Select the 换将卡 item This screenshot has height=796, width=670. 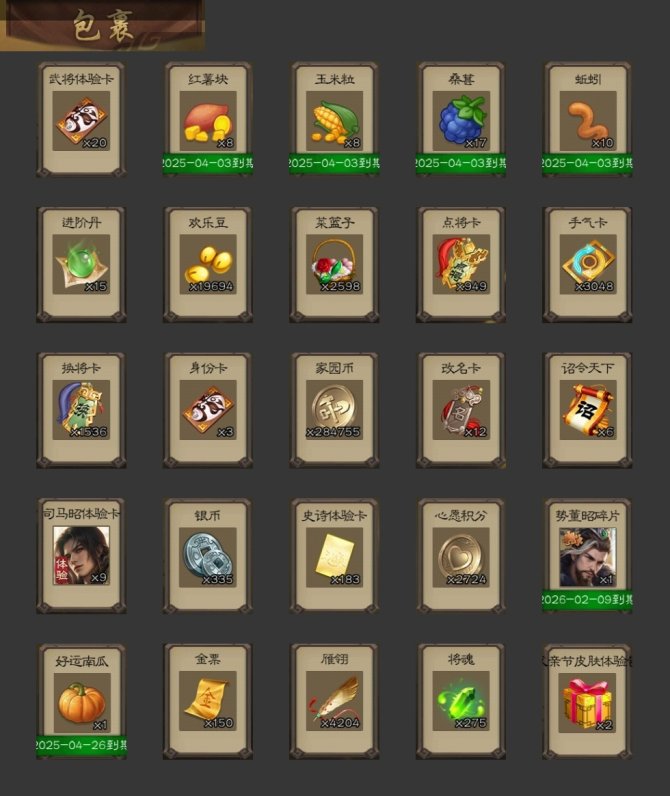click(81, 411)
